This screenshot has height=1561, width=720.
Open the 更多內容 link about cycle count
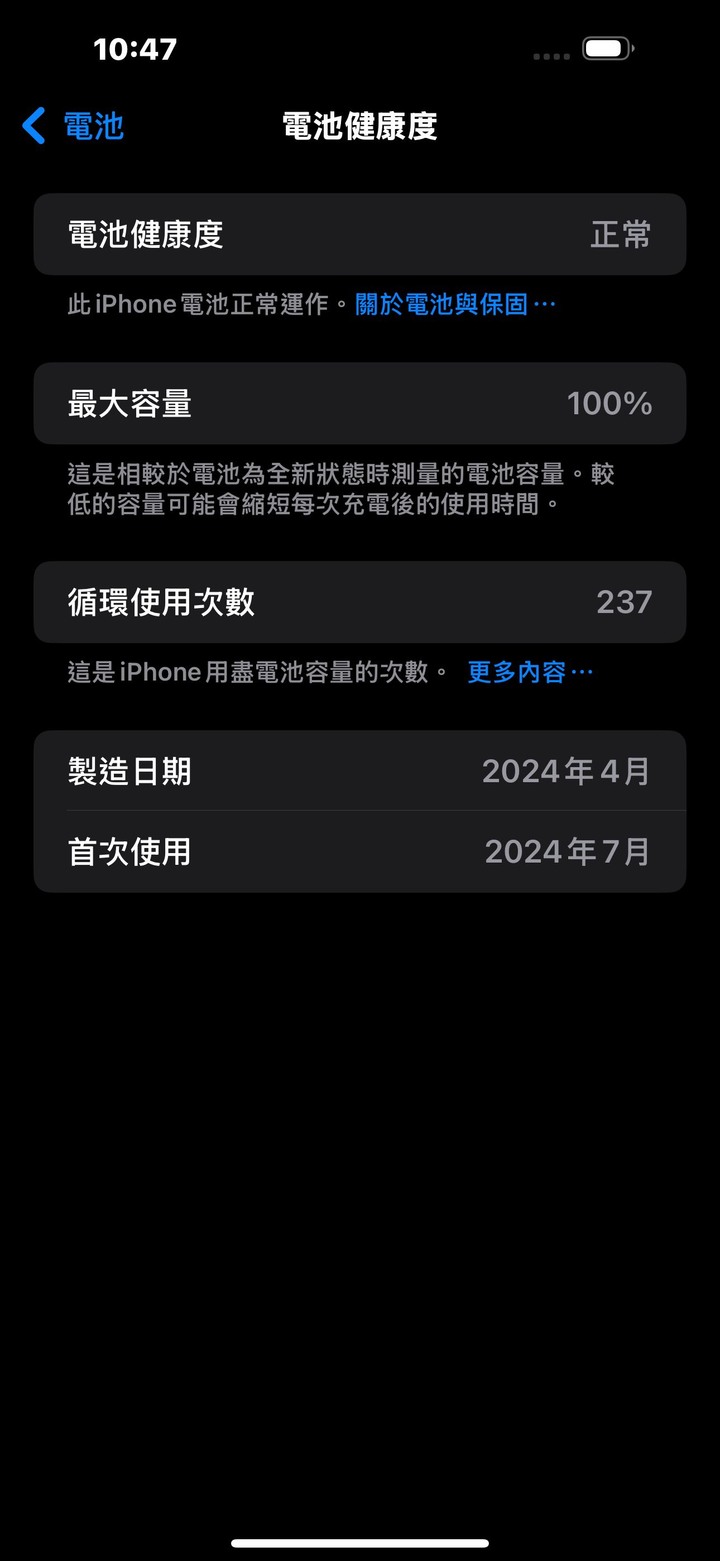(529, 672)
